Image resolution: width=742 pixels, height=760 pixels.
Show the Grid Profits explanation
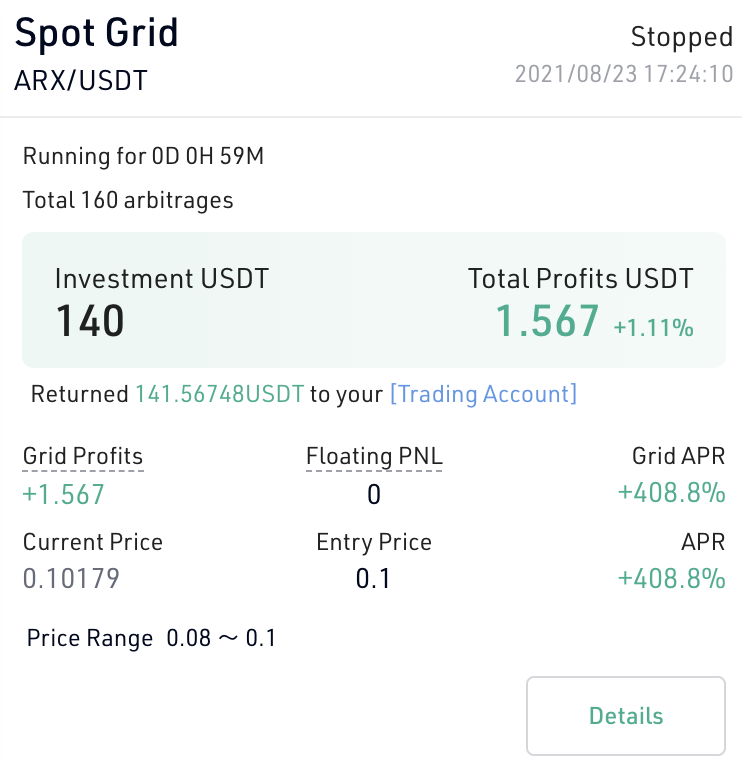point(83,457)
